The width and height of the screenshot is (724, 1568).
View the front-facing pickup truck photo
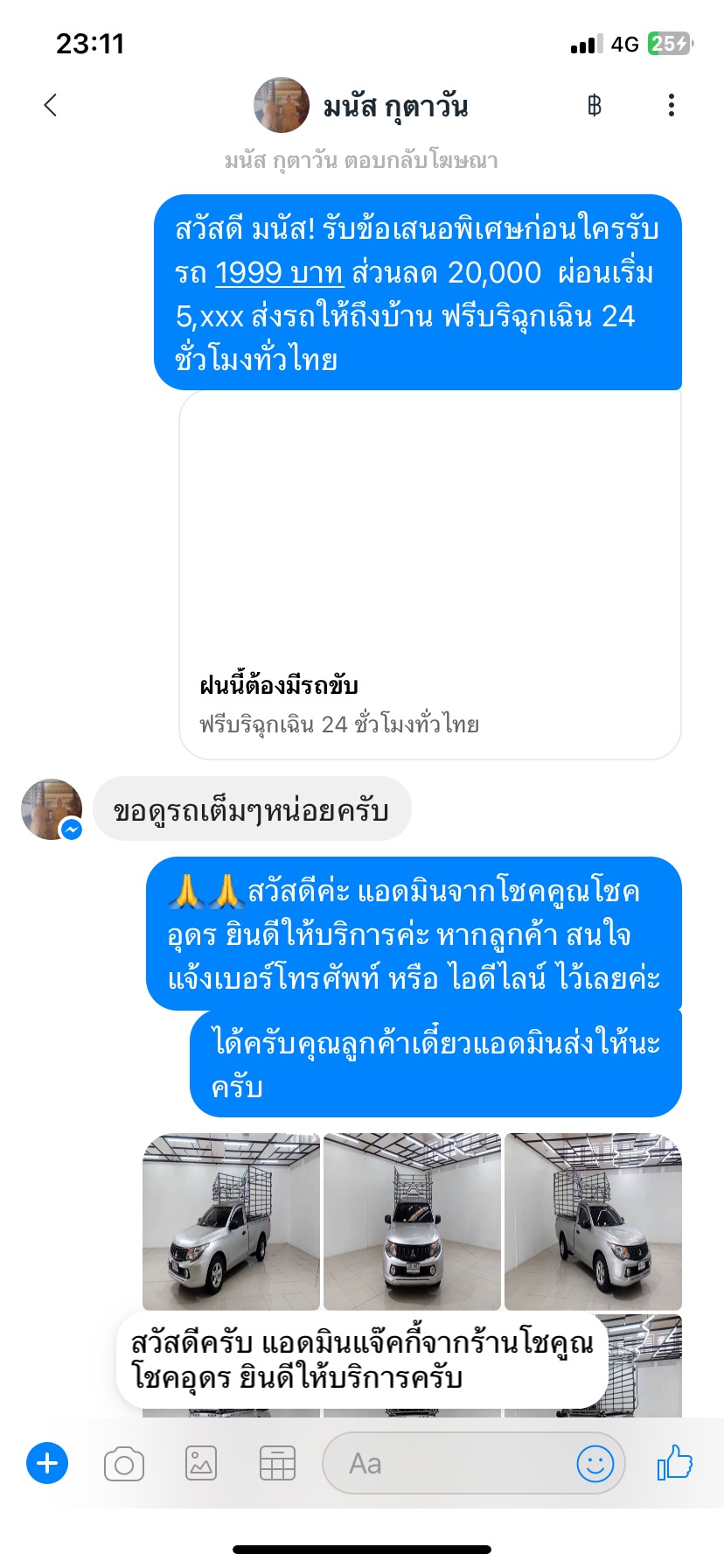[412, 1221]
